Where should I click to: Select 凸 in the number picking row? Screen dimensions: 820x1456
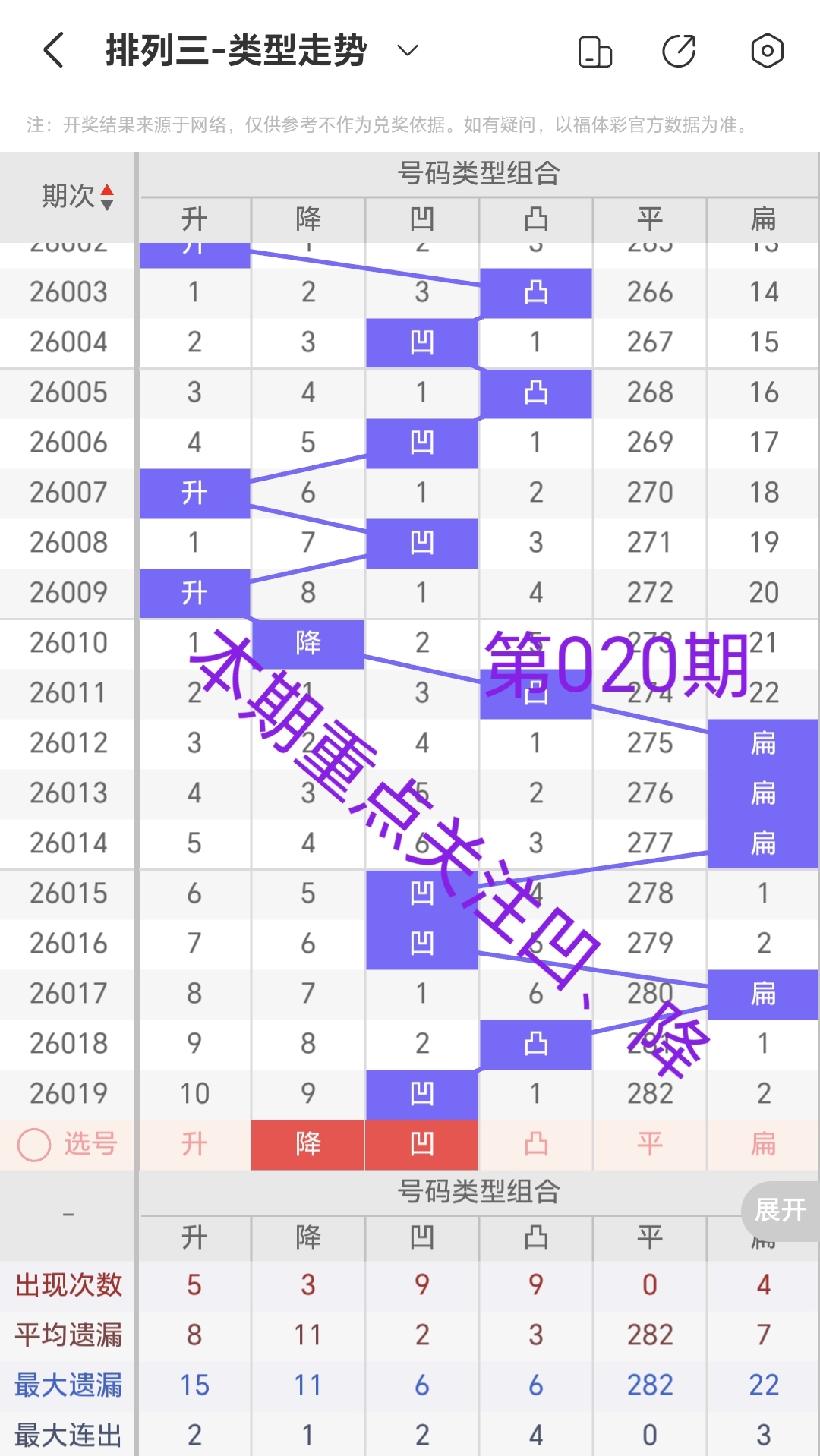coord(535,1145)
